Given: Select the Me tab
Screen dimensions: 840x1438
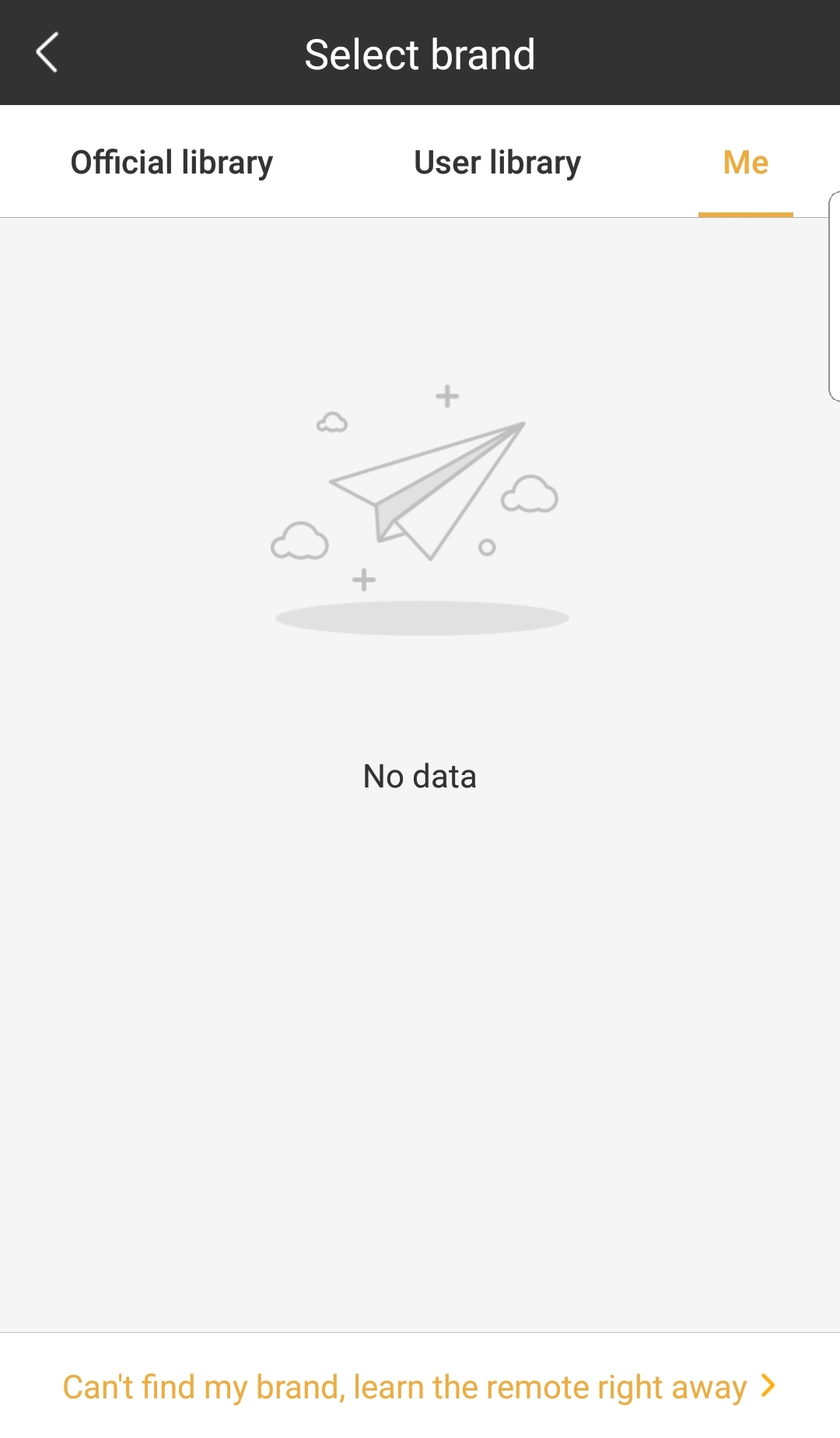Looking at the screenshot, I should click(745, 163).
